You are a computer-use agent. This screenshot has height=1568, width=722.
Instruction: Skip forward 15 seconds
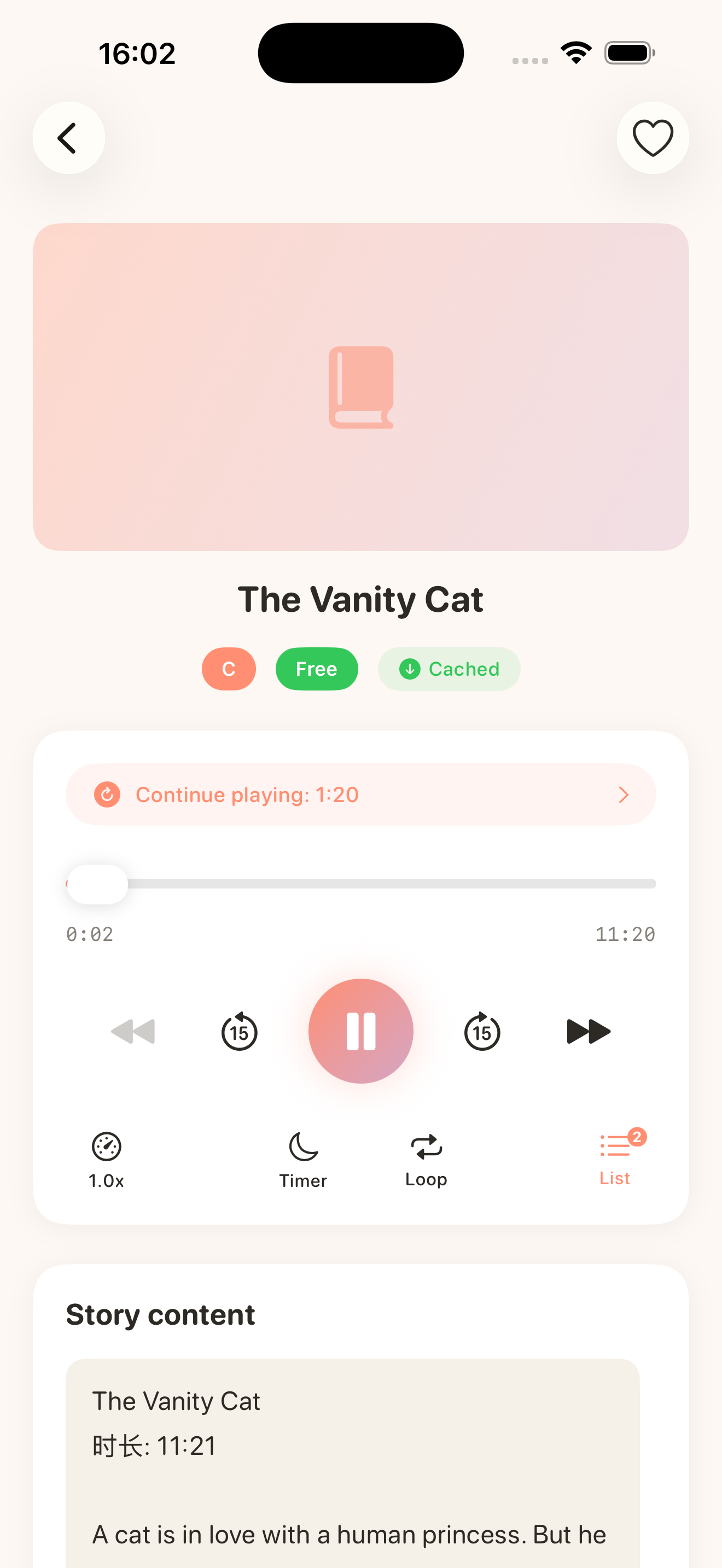click(x=482, y=1032)
